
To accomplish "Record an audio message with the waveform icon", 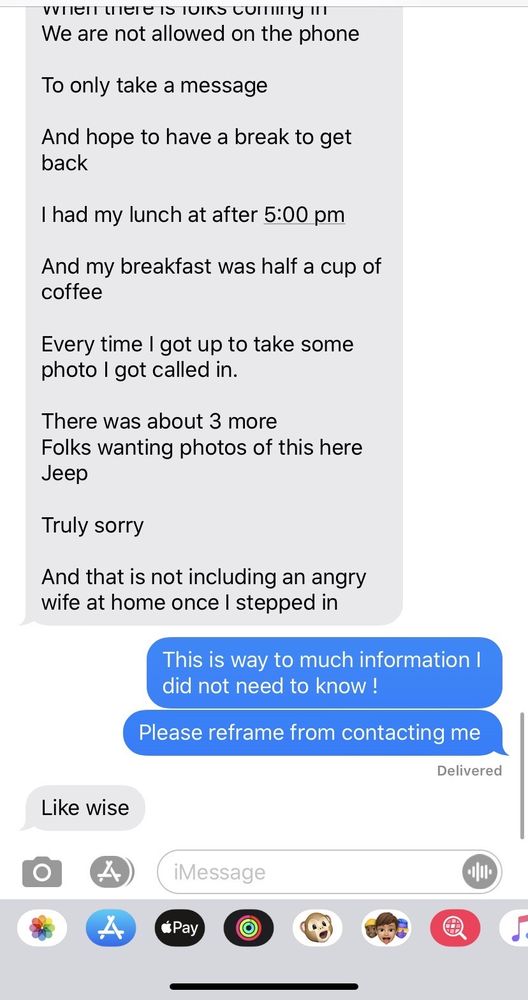I will pyautogui.click(x=478, y=872).
